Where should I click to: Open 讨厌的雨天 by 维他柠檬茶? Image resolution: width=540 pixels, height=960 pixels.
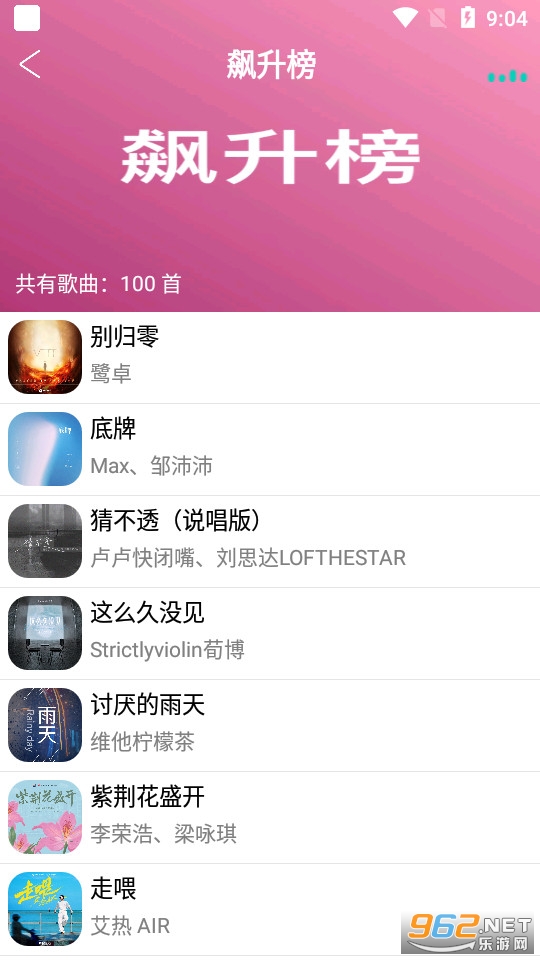(x=270, y=725)
